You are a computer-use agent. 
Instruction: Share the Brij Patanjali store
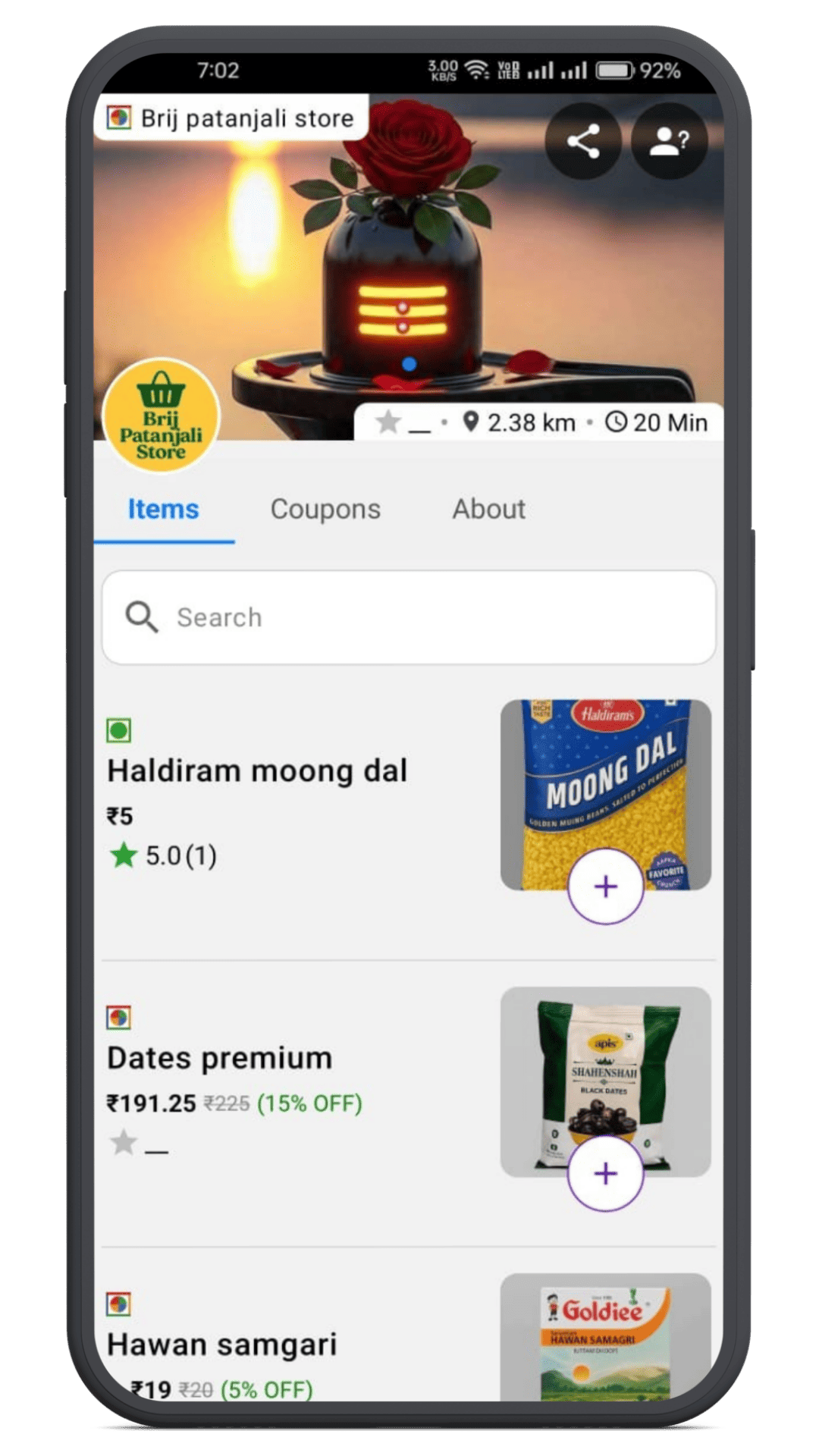582,141
